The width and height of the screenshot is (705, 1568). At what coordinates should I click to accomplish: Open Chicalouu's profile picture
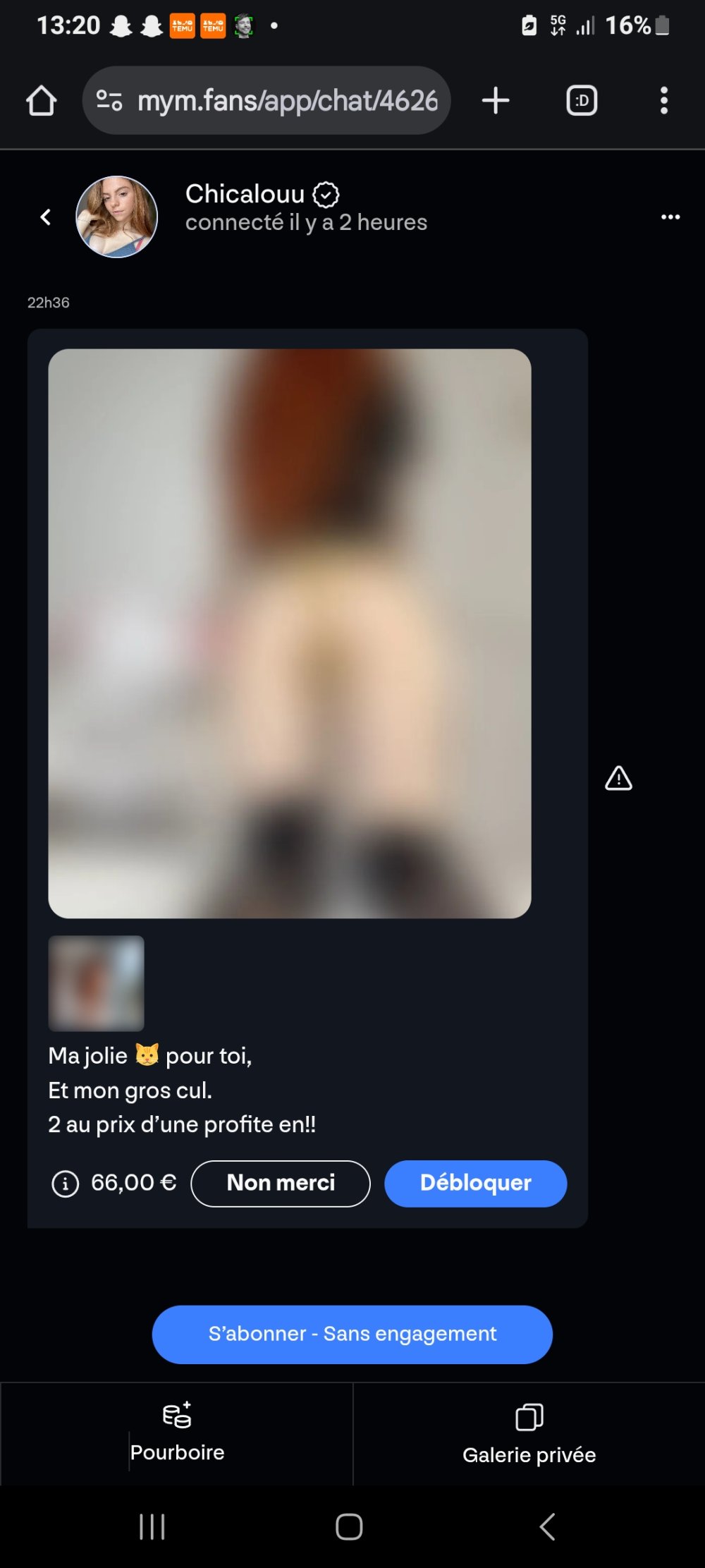(x=116, y=217)
